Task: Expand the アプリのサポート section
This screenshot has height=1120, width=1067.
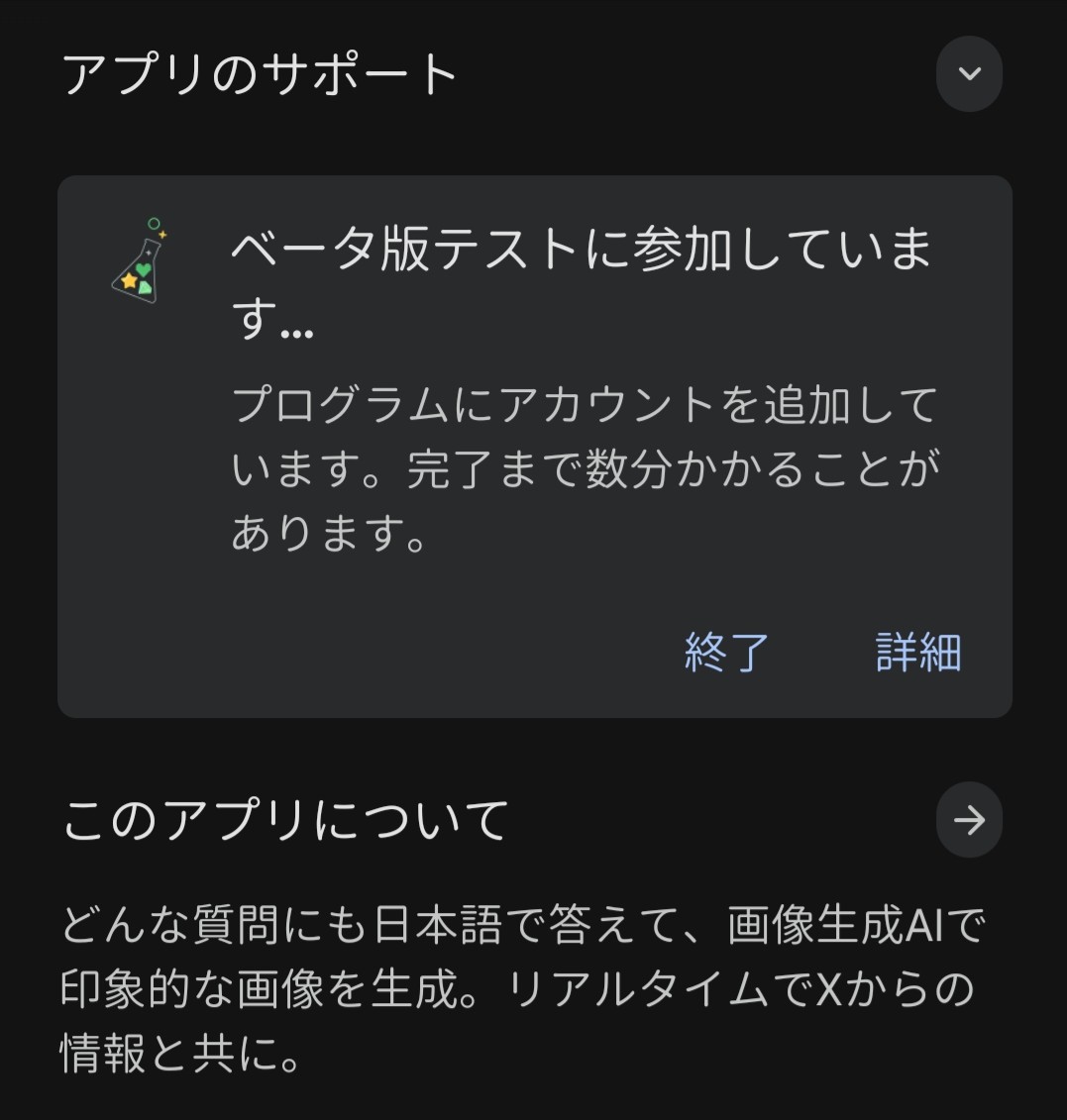Action: click(x=969, y=73)
